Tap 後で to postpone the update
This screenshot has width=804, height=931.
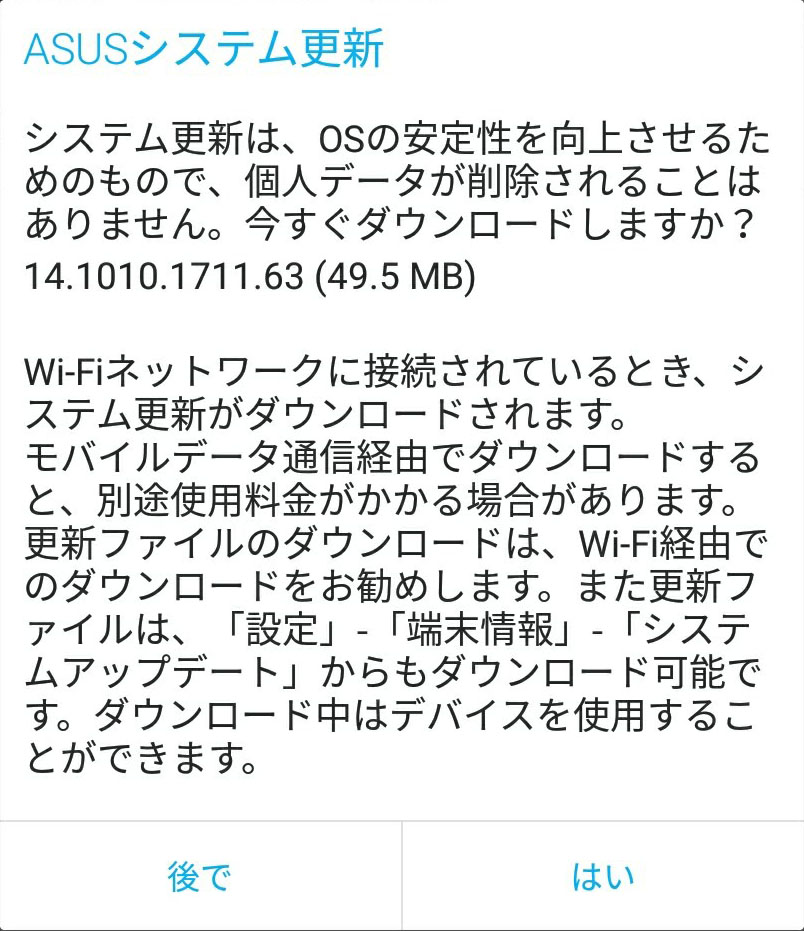pyautogui.click(x=200, y=877)
